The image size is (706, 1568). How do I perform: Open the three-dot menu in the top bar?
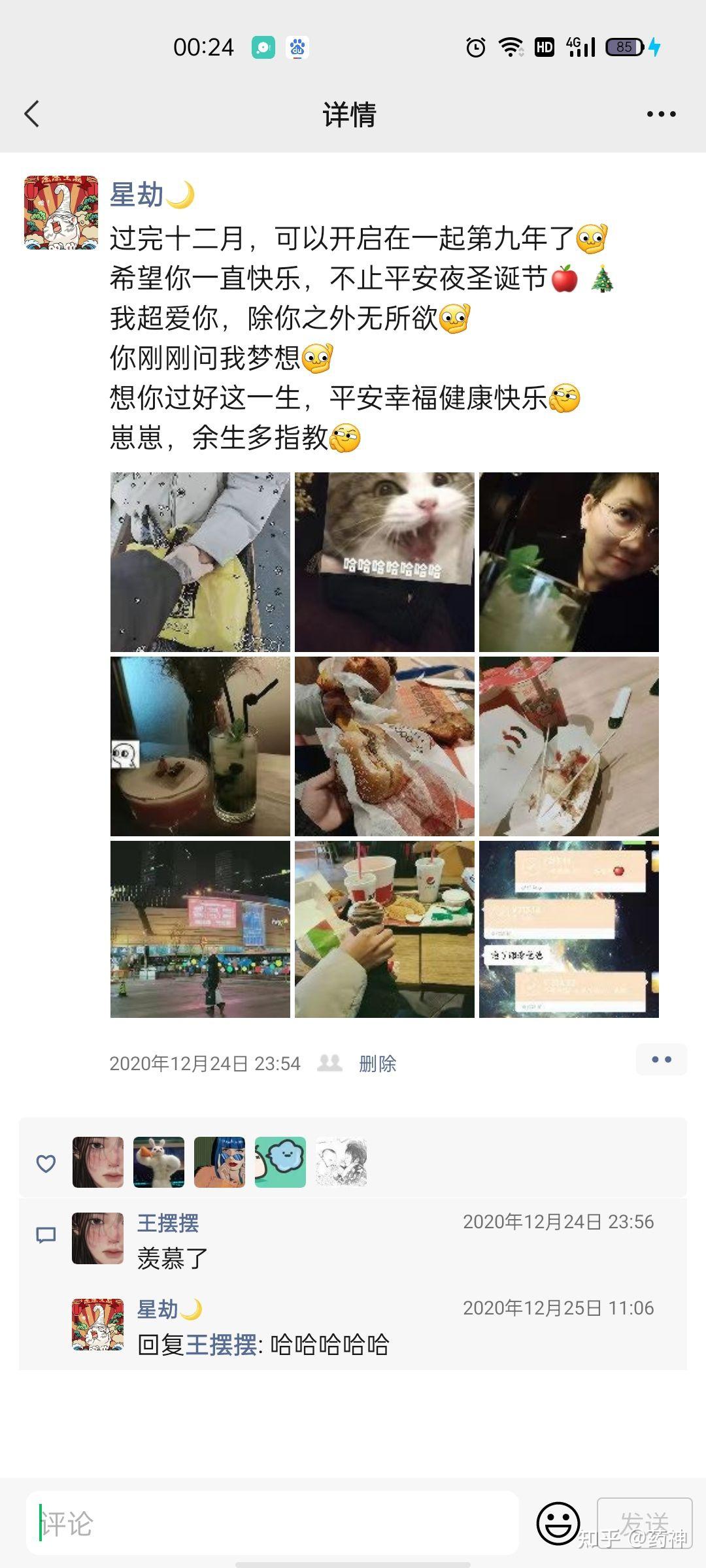click(x=661, y=114)
